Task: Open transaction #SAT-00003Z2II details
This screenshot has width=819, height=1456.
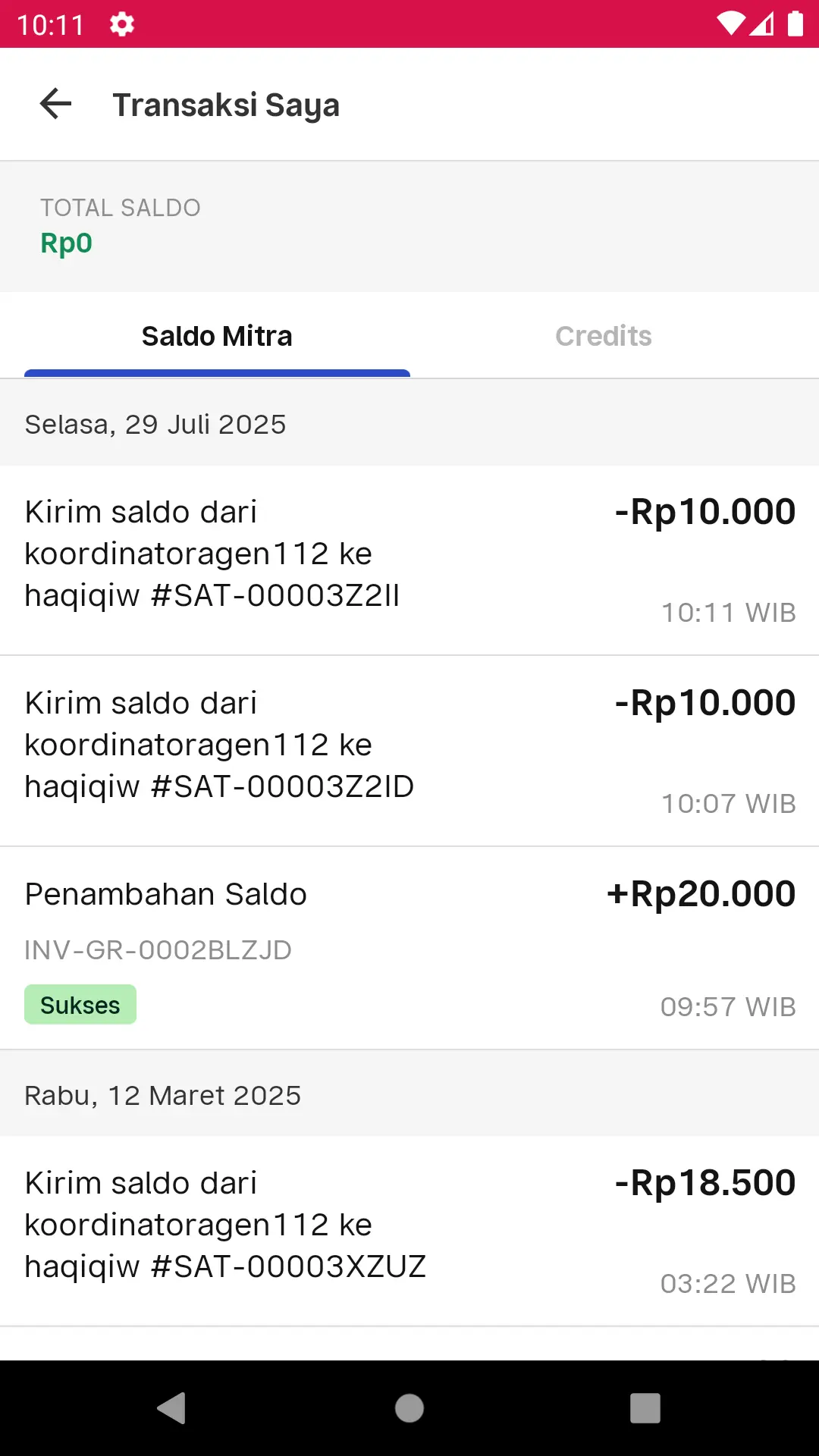Action: point(409,554)
